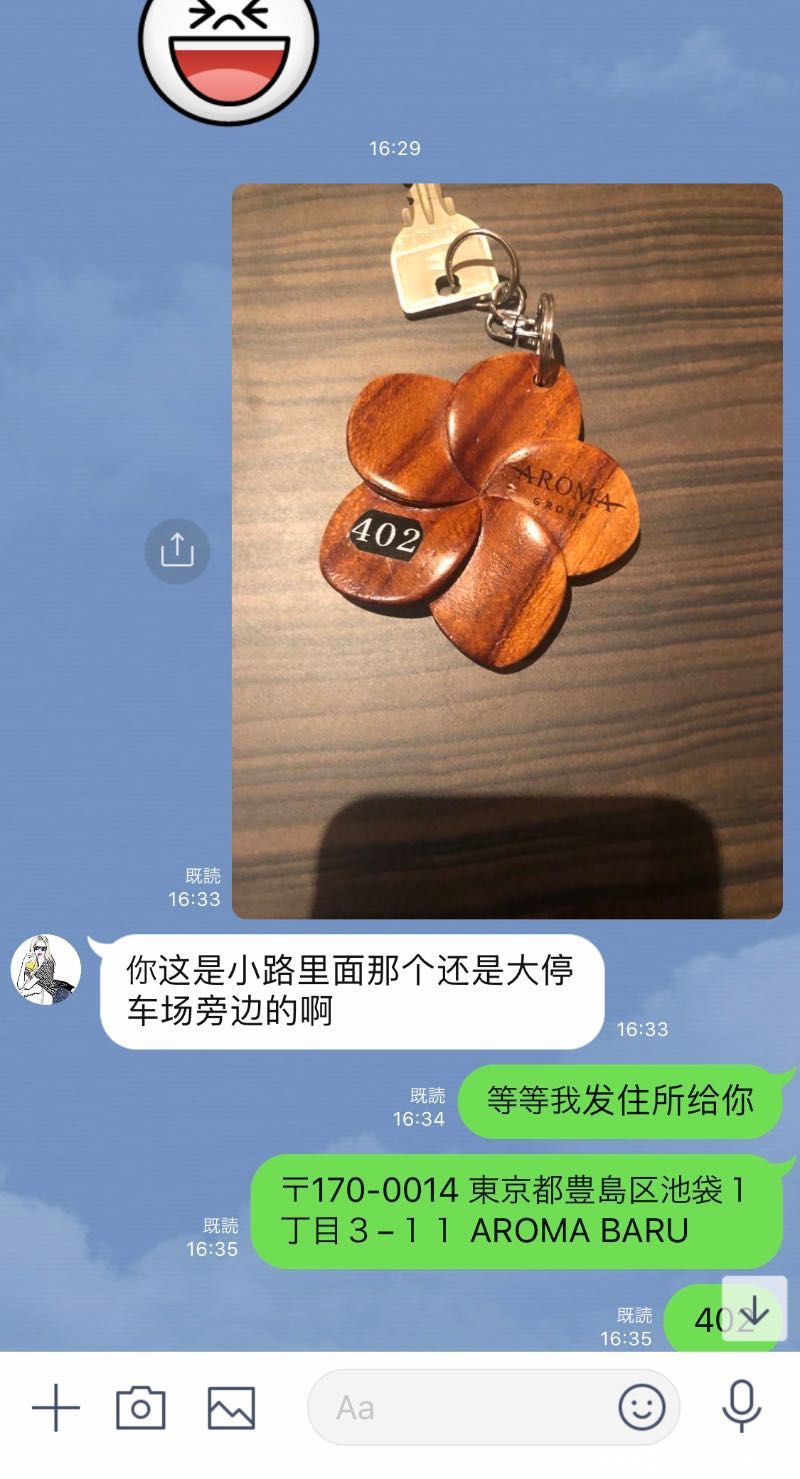
Task: Open the contact's profile avatar
Action: [x=46, y=970]
